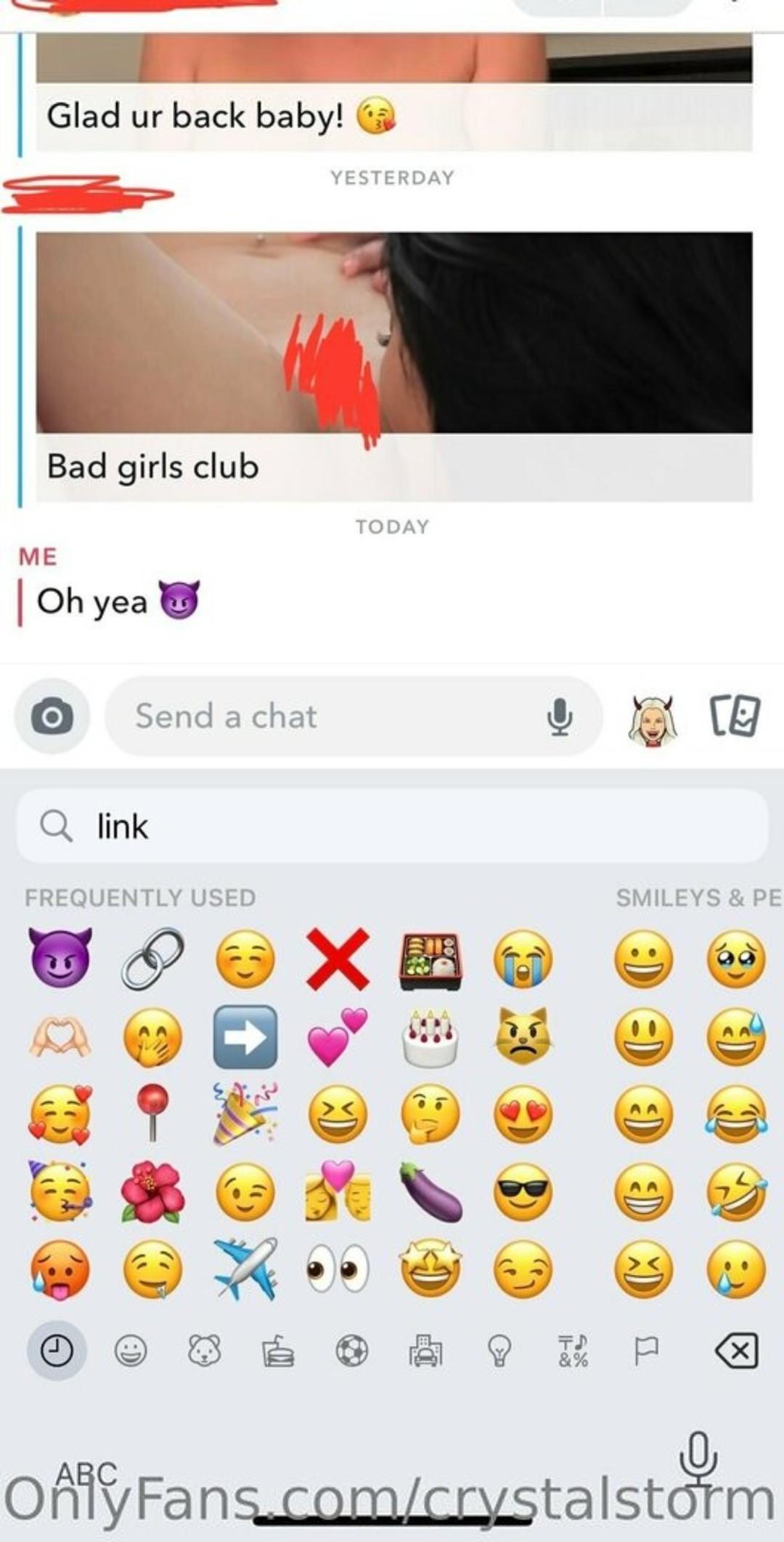Start a voice note with the chat microphone
Screen dimensions: 784x1542
pos(559,717)
